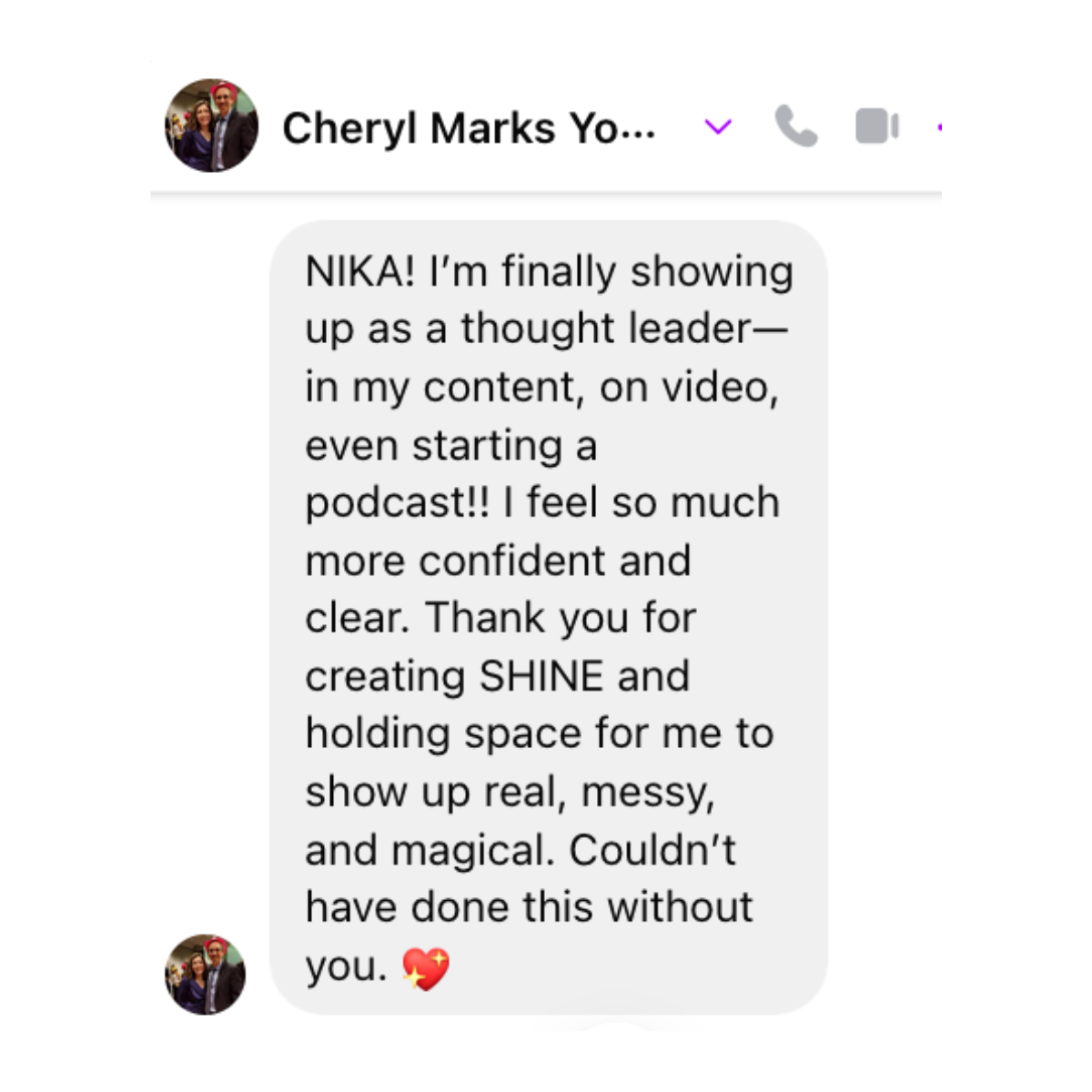Start a video call with Cheryl
The width and height of the screenshot is (1092, 1092).
click(876, 126)
